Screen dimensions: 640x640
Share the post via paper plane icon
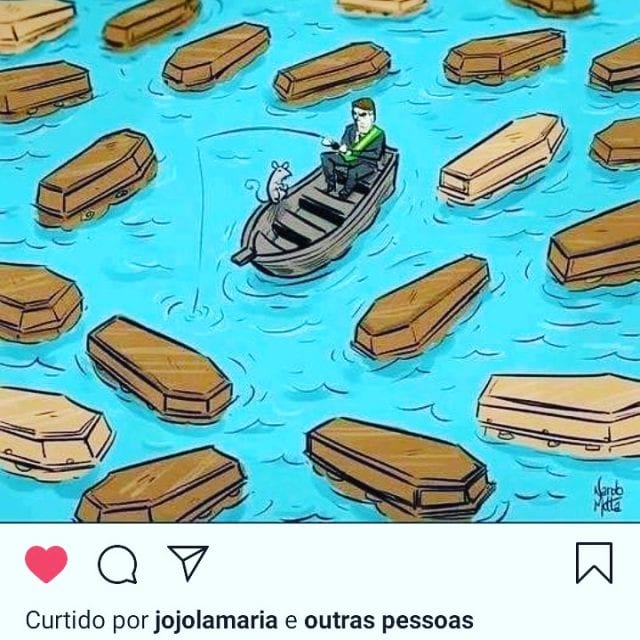[x=187, y=563]
